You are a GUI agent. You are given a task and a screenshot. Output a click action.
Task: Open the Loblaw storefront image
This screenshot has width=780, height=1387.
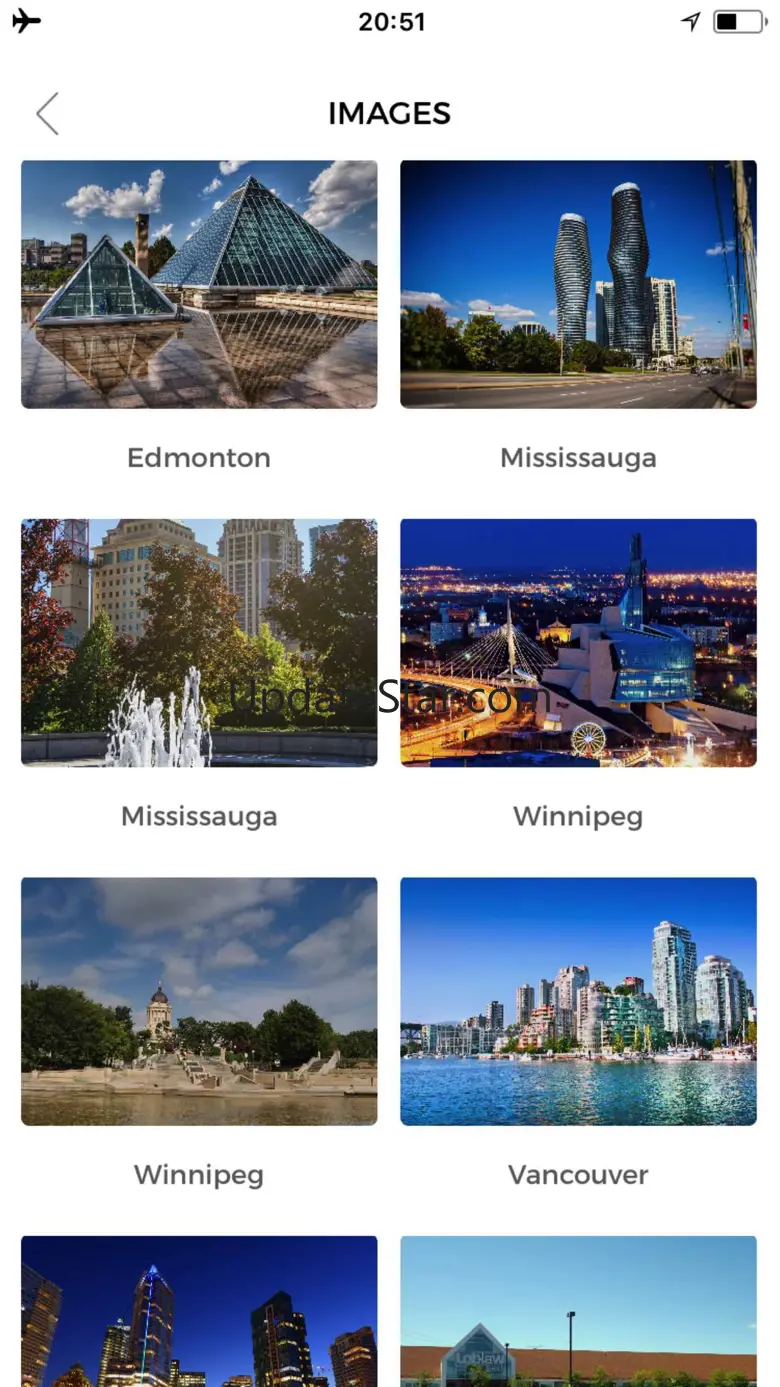click(578, 1312)
